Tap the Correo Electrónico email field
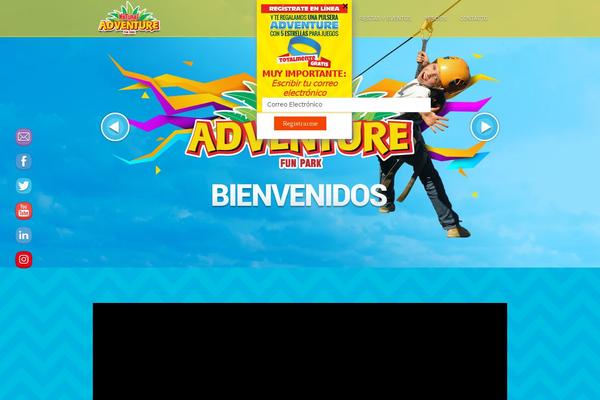The width and height of the screenshot is (600, 400). (x=345, y=104)
